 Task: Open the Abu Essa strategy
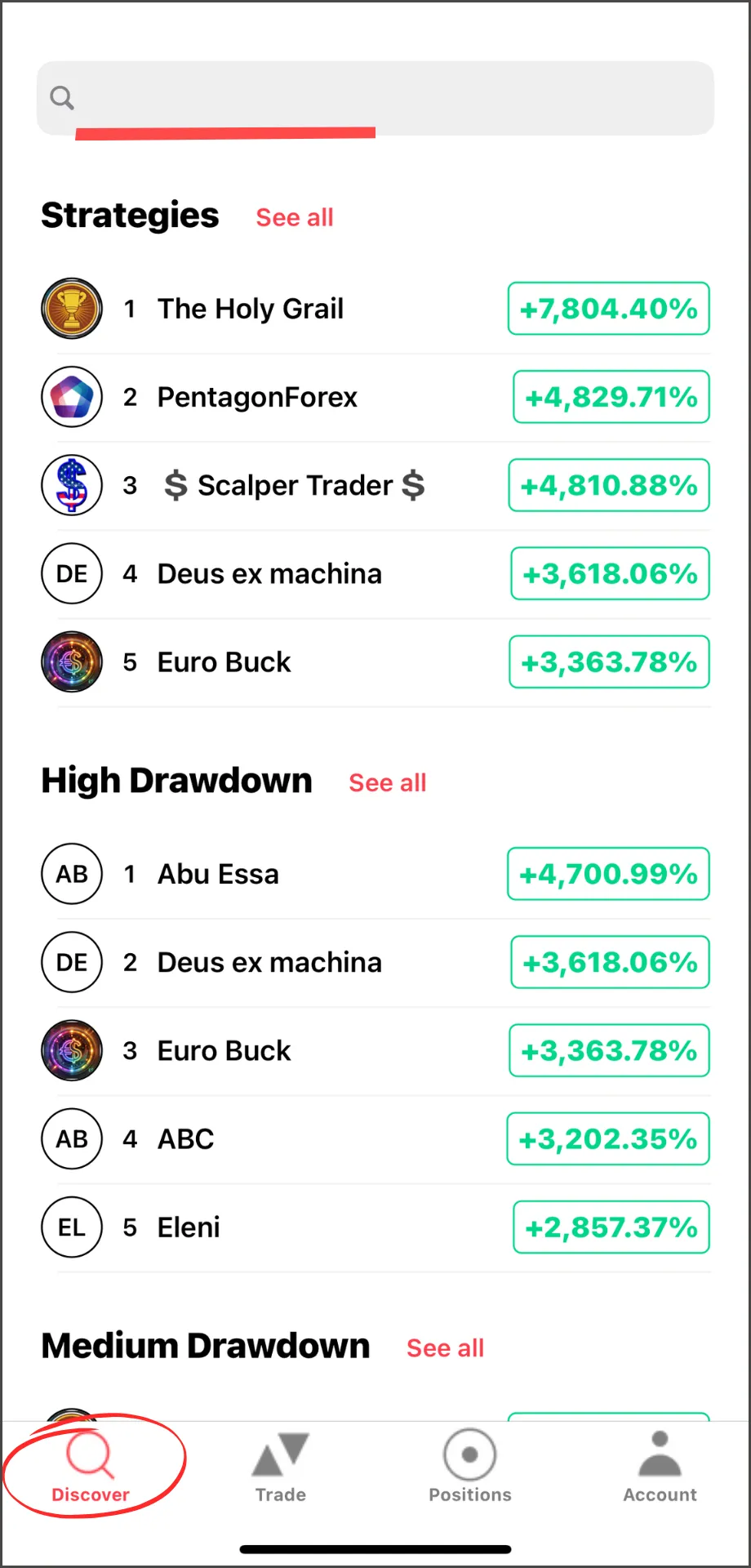tap(375, 874)
